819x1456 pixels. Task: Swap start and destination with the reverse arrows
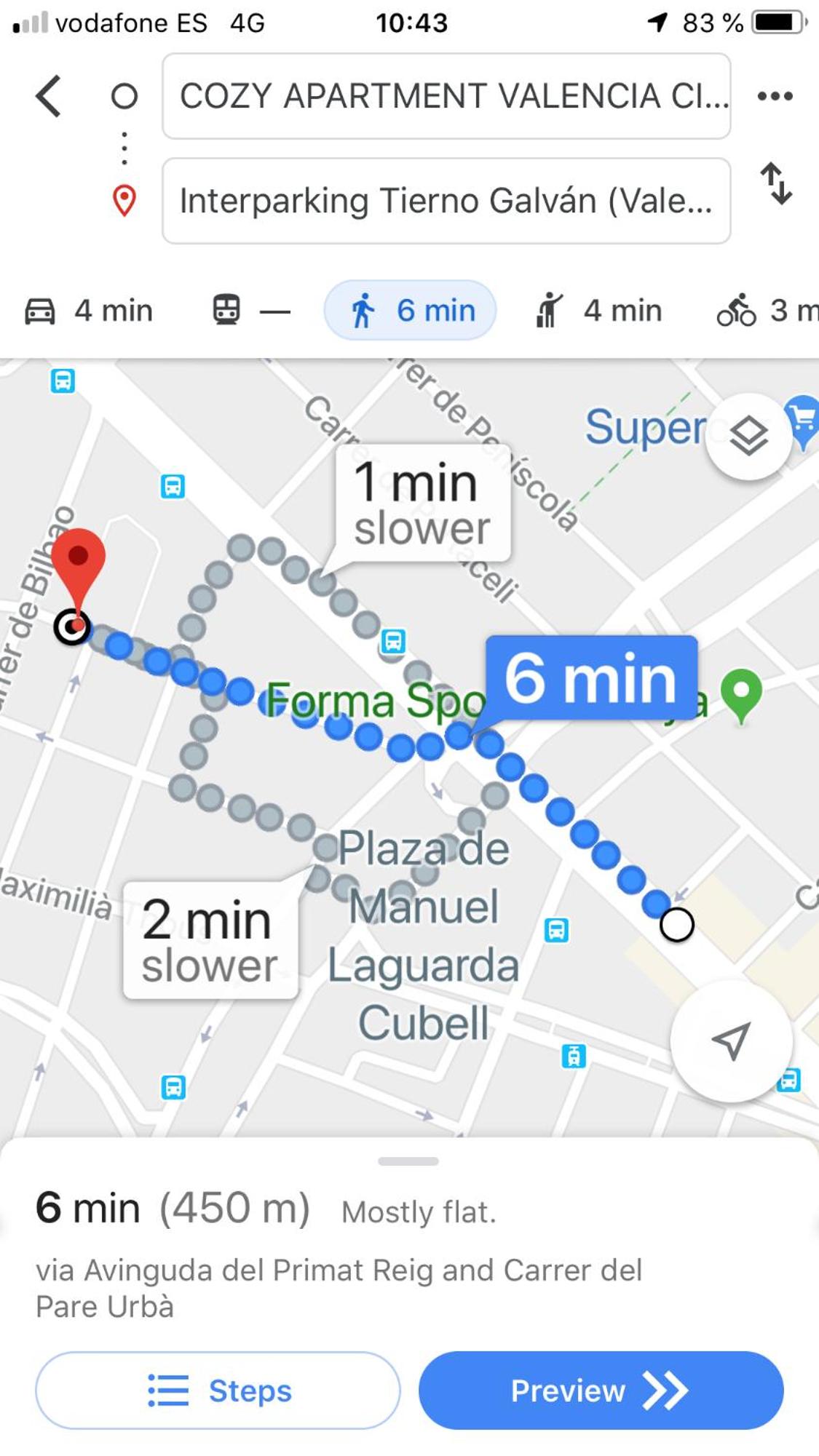click(776, 183)
